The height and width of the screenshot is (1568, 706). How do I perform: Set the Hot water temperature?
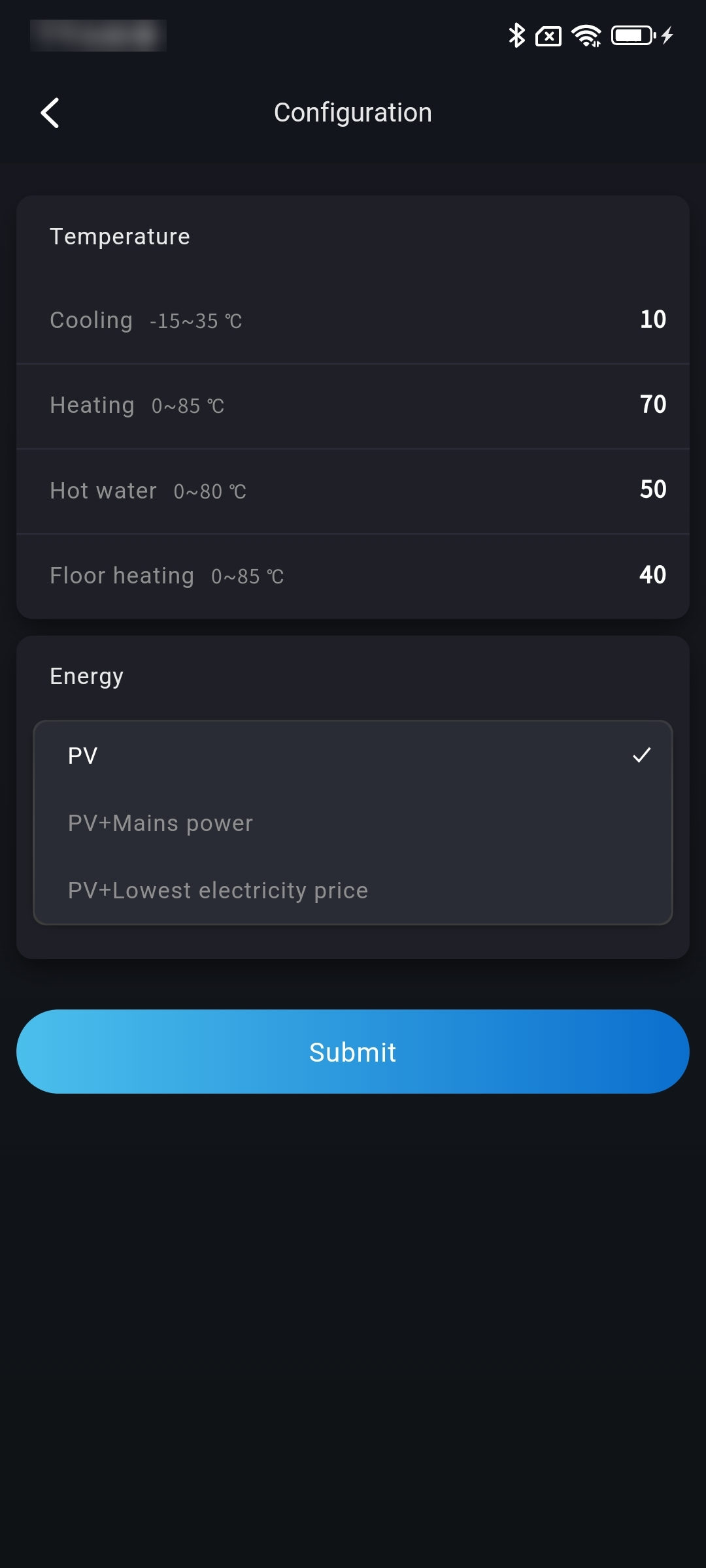tap(652, 490)
